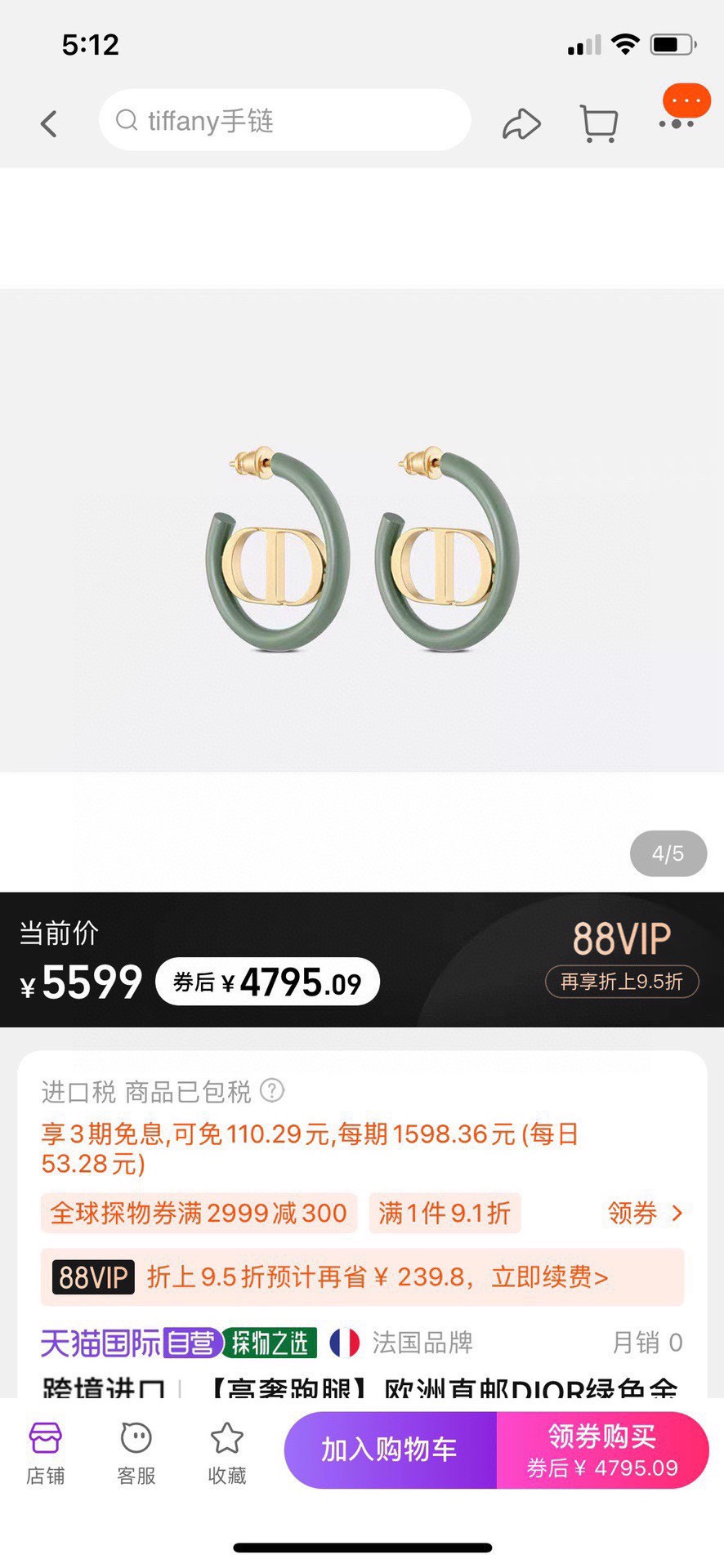Tap 领券 to get coupons
724x1568 pixels.
(x=644, y=1213)
